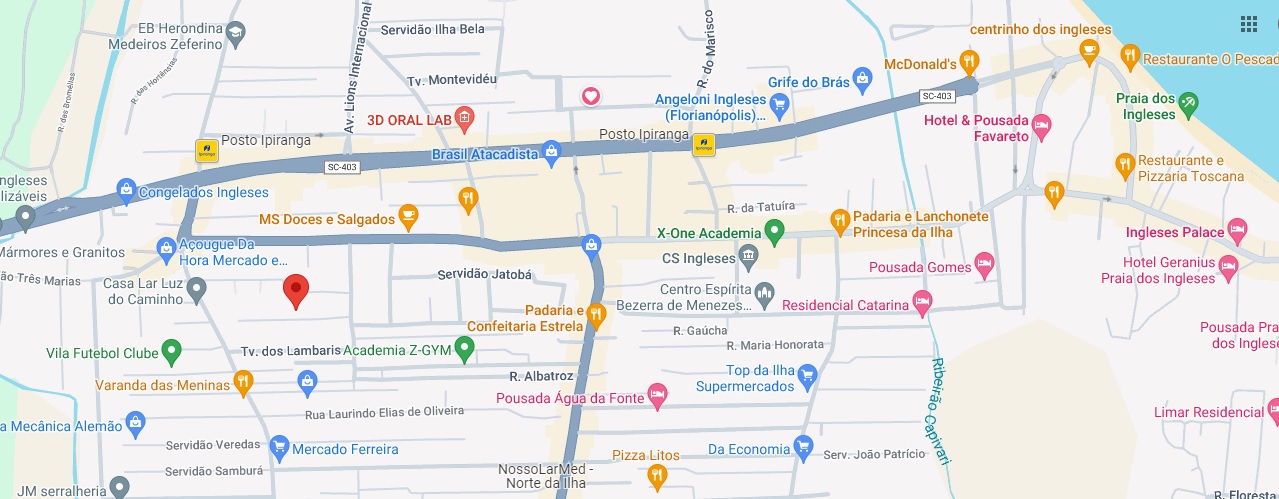Select X-One Academia gym marker

tap(774, 233)
